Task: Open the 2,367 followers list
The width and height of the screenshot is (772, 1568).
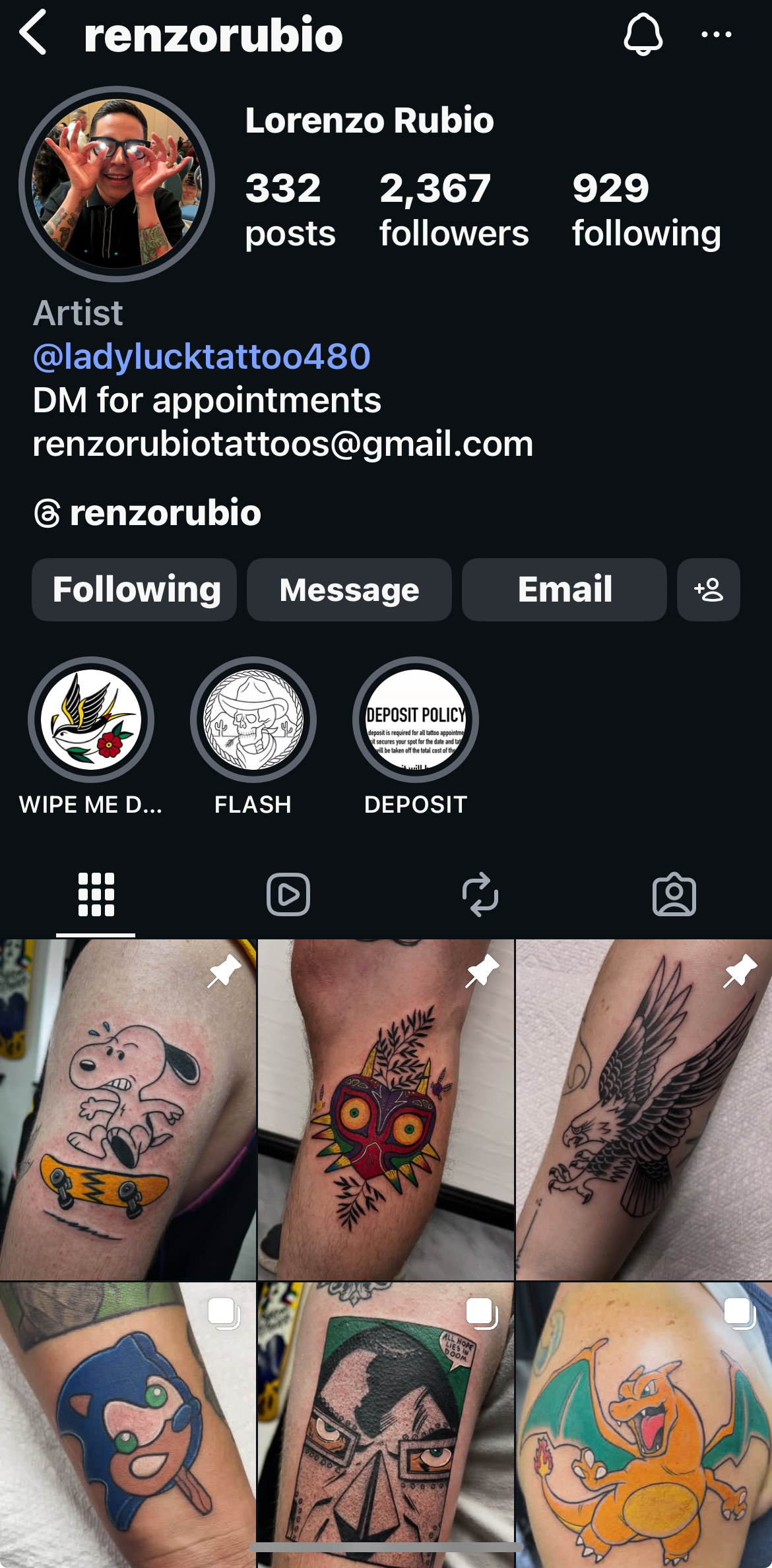Action: (x=453, y=210)
